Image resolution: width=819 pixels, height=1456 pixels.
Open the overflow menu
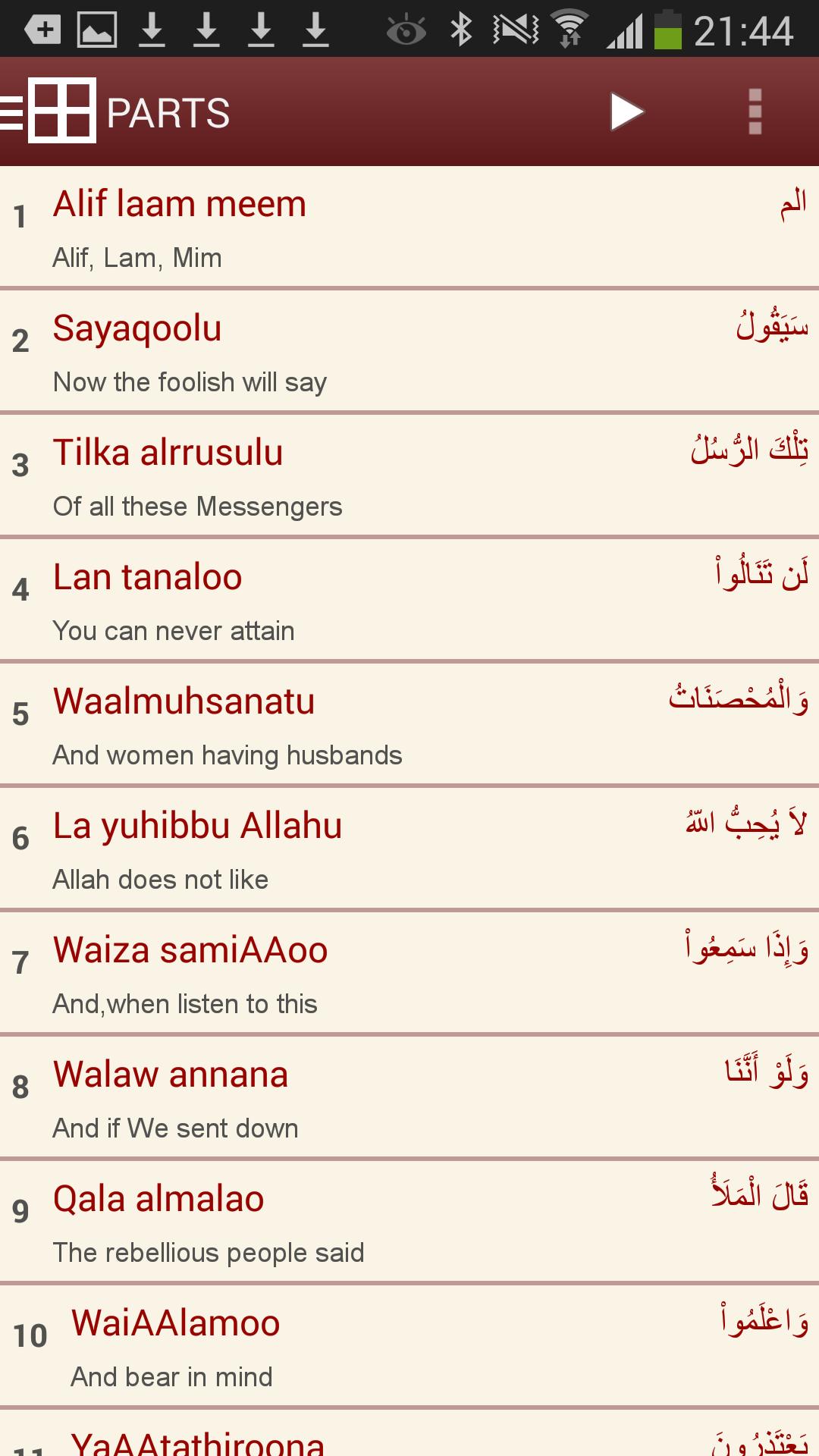pyautogui.click(x=755, y=112)
